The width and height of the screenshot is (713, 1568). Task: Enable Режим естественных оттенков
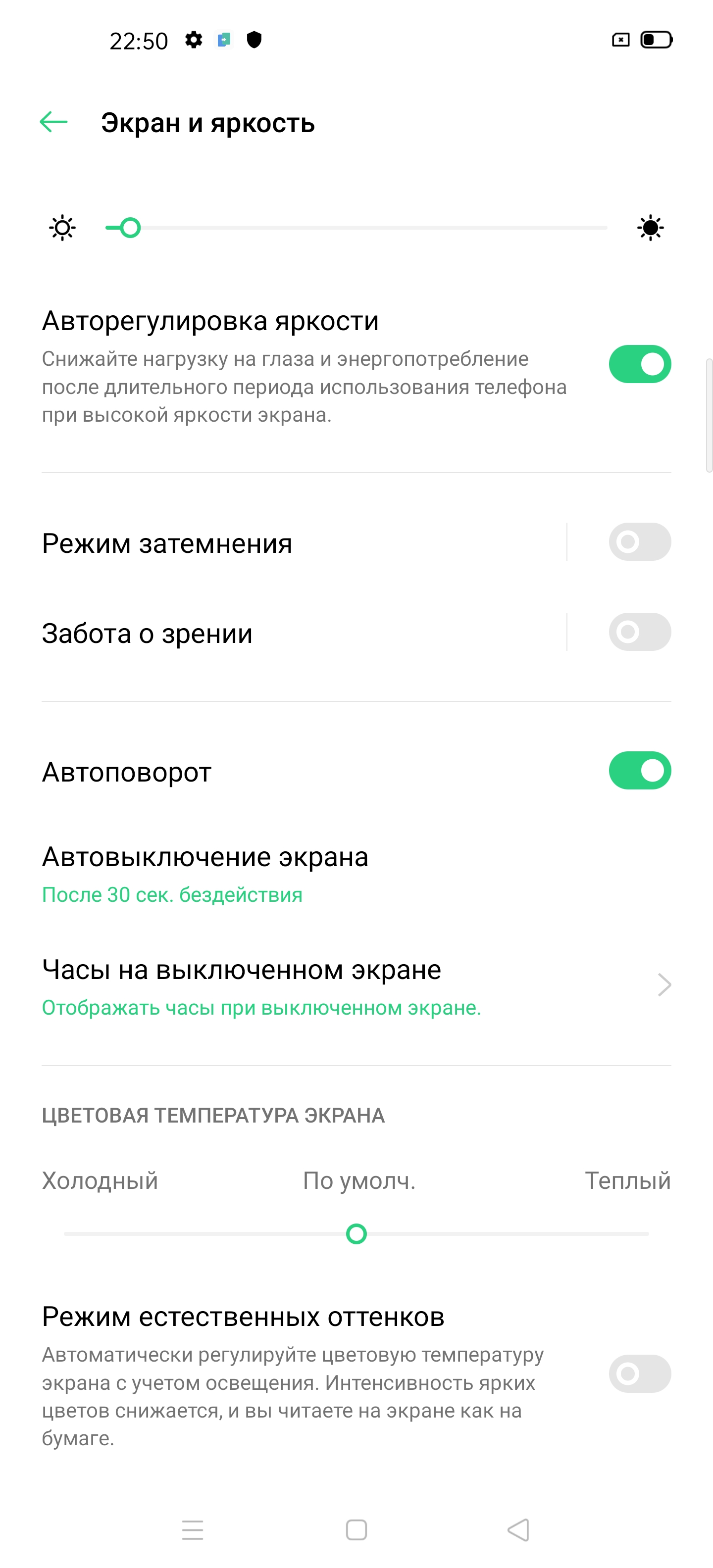(x=639, y=1374)
